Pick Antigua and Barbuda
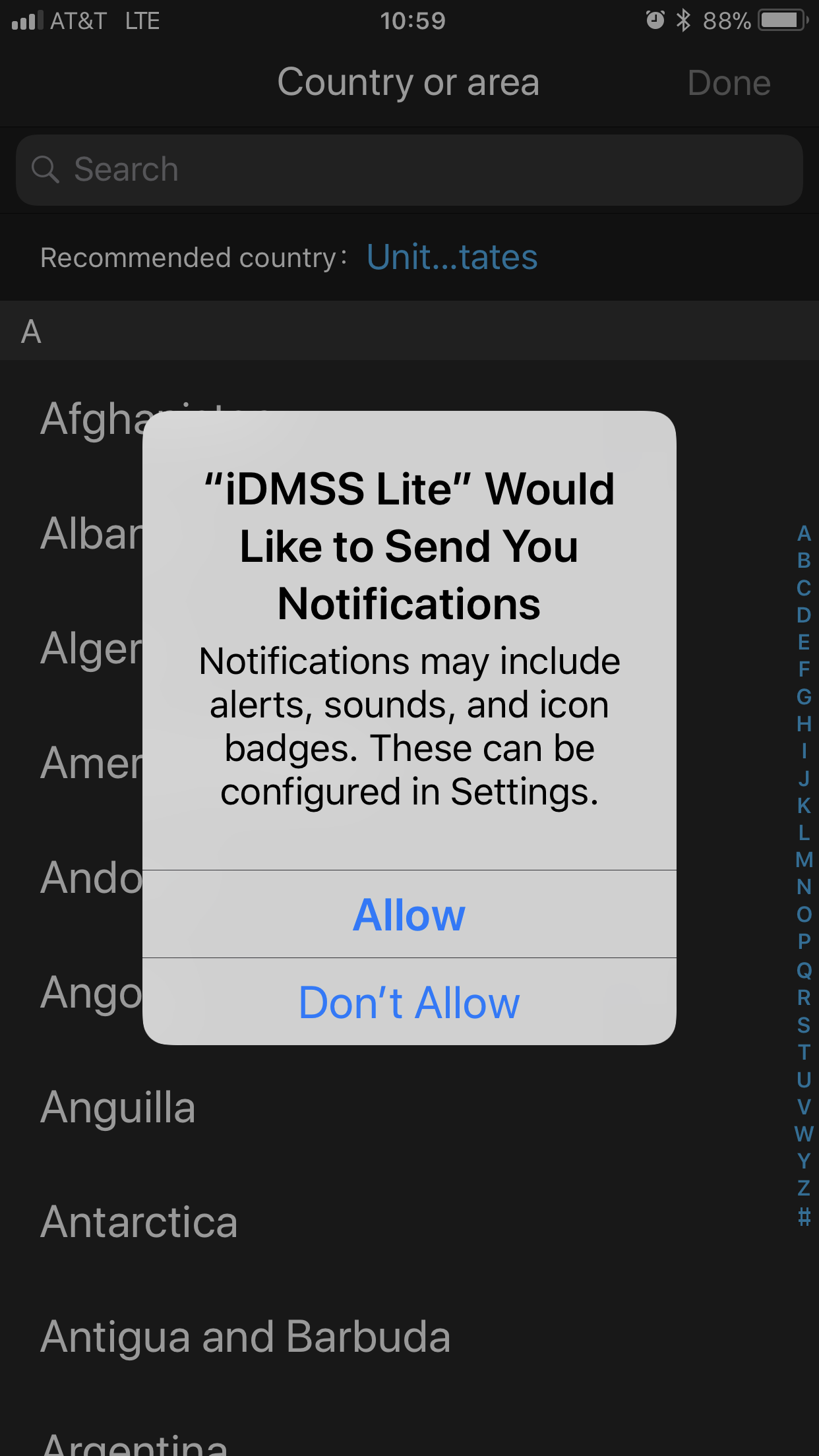819x1456 pixels. [x=409, y=1337]
